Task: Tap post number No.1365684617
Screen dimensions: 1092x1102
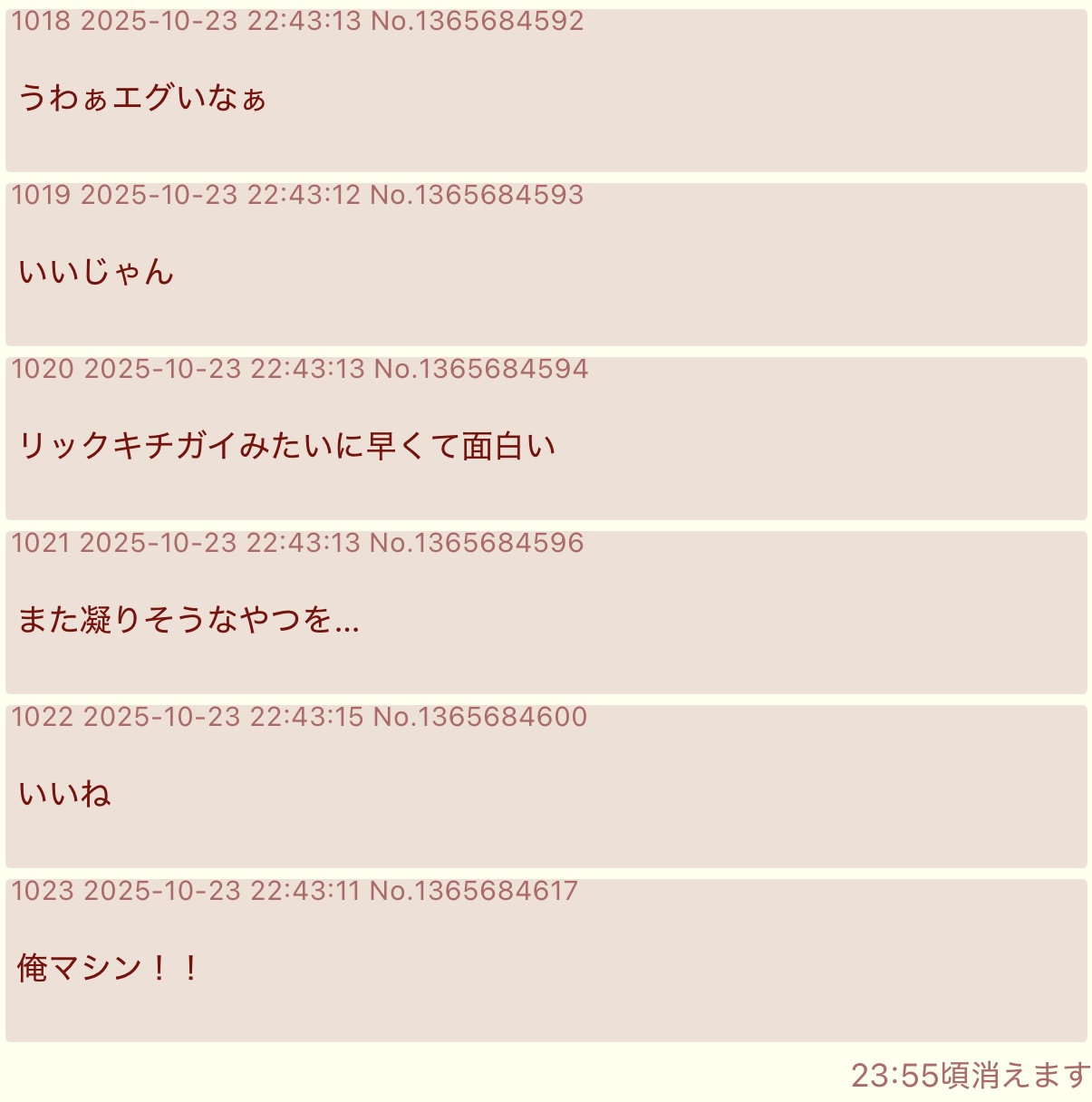Action: 473,891
